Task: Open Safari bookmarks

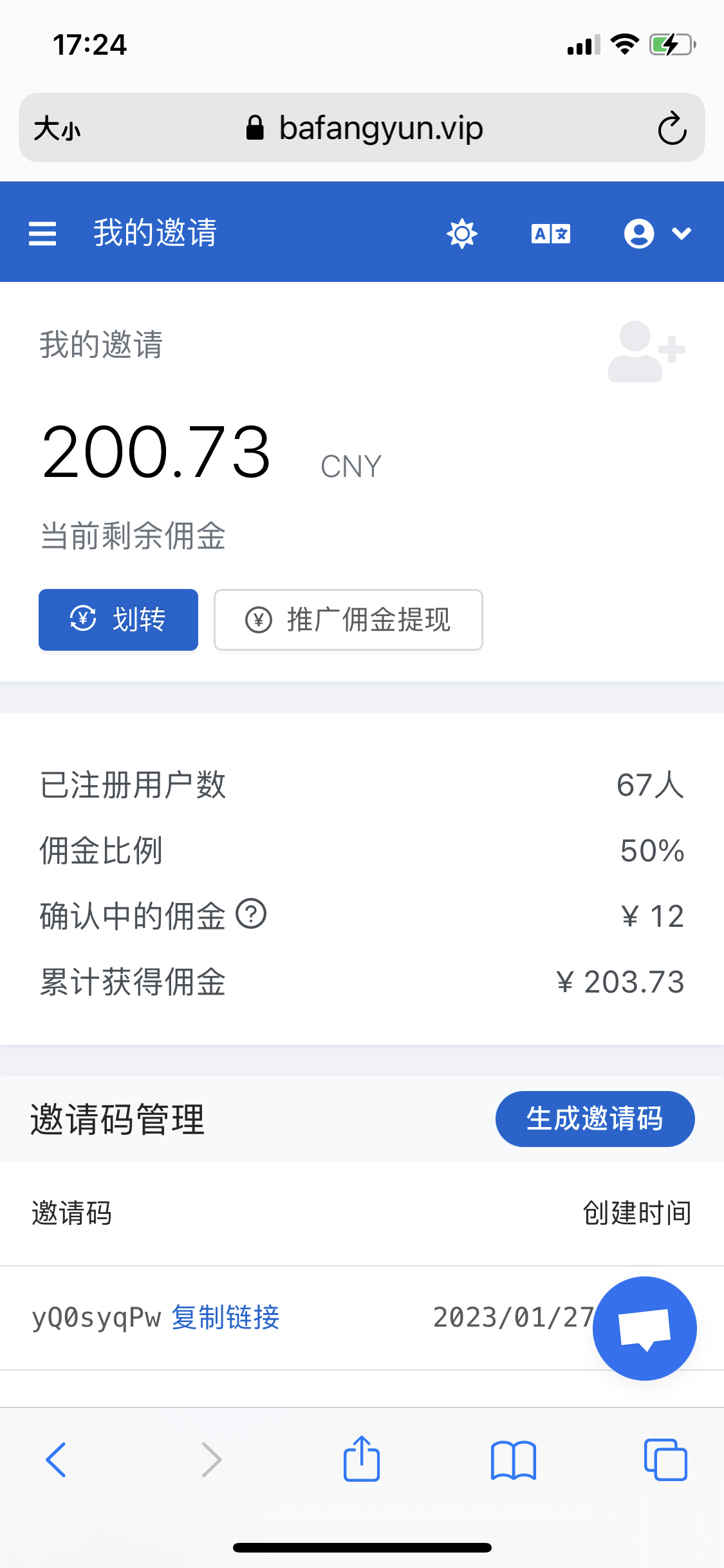Action: [513, 1459]
